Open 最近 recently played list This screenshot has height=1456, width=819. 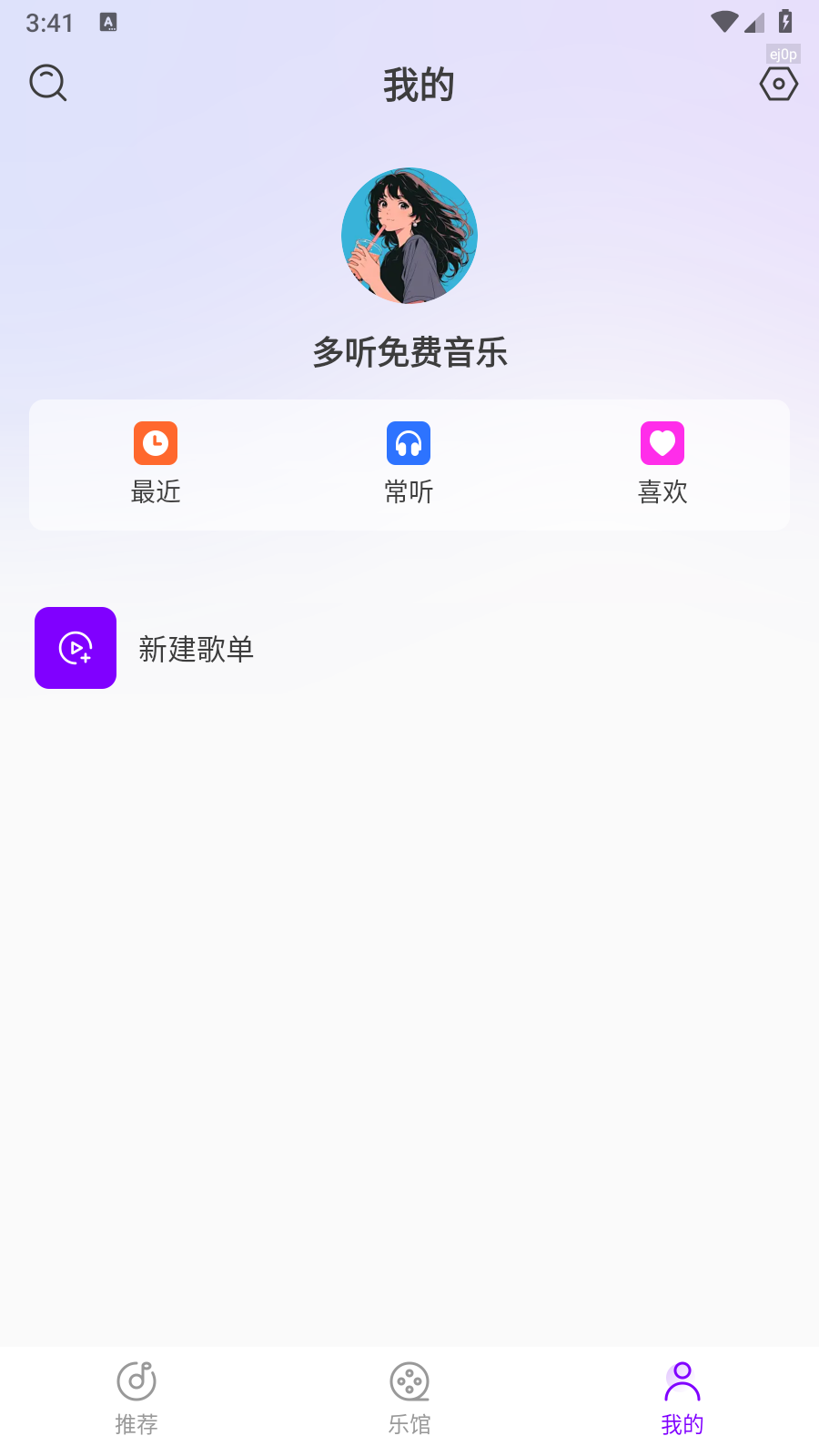pos(156,464)
